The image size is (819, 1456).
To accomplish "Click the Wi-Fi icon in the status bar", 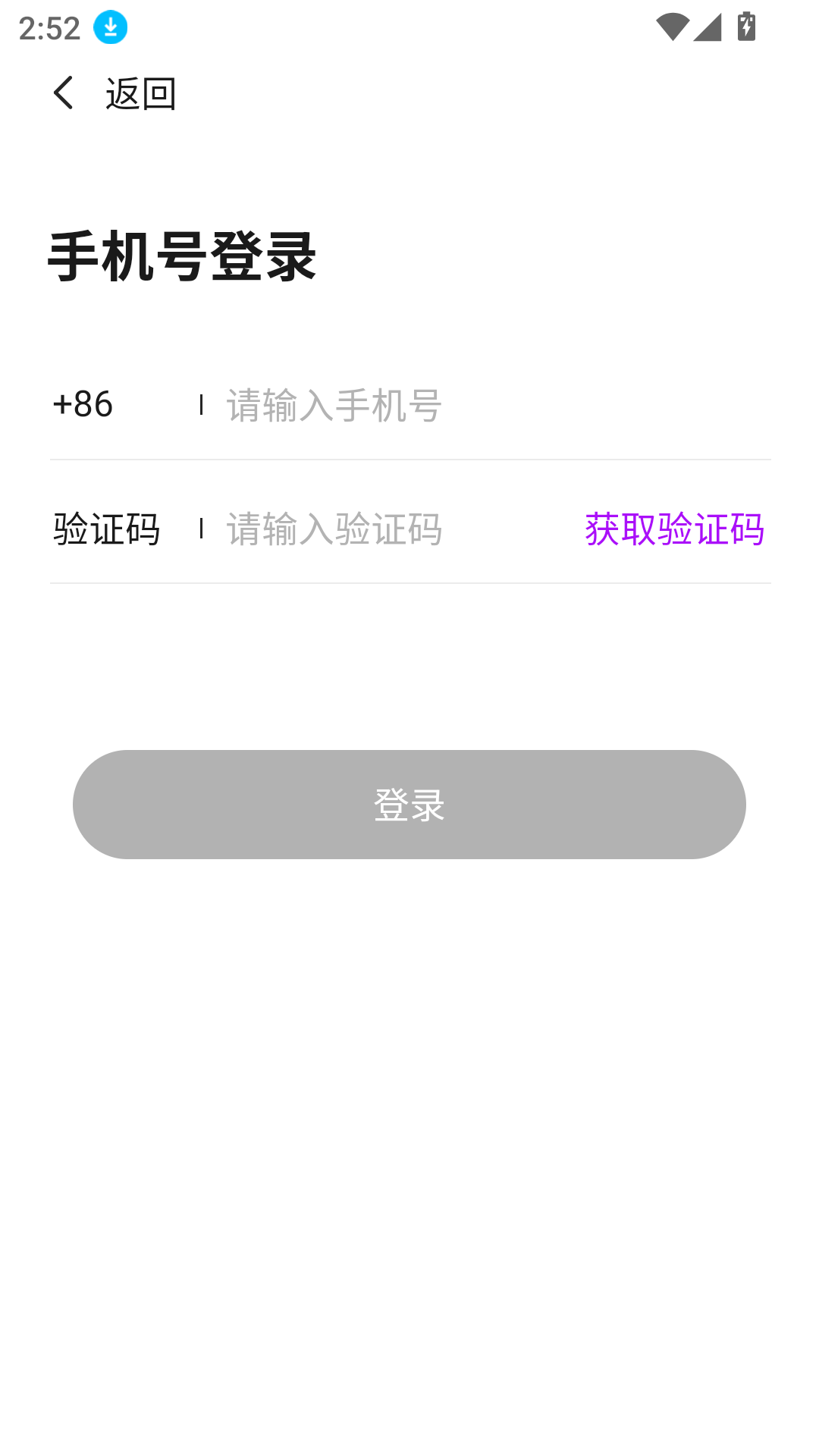I will (x=671, y=26).
